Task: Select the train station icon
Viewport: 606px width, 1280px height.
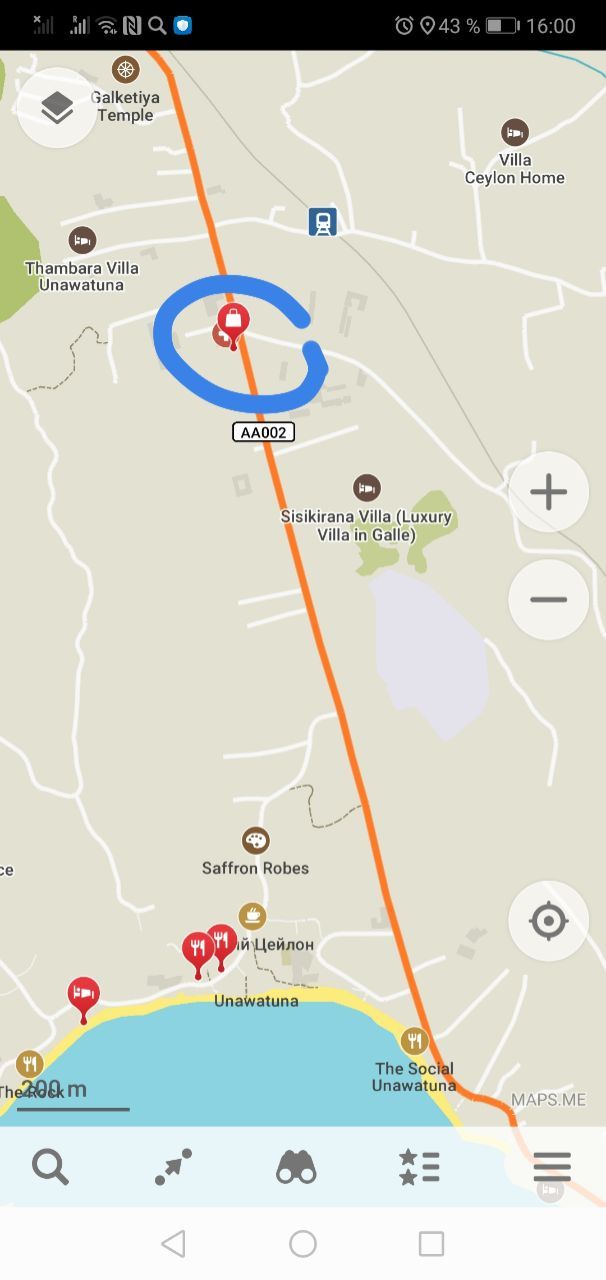Action: click(322, 222)
